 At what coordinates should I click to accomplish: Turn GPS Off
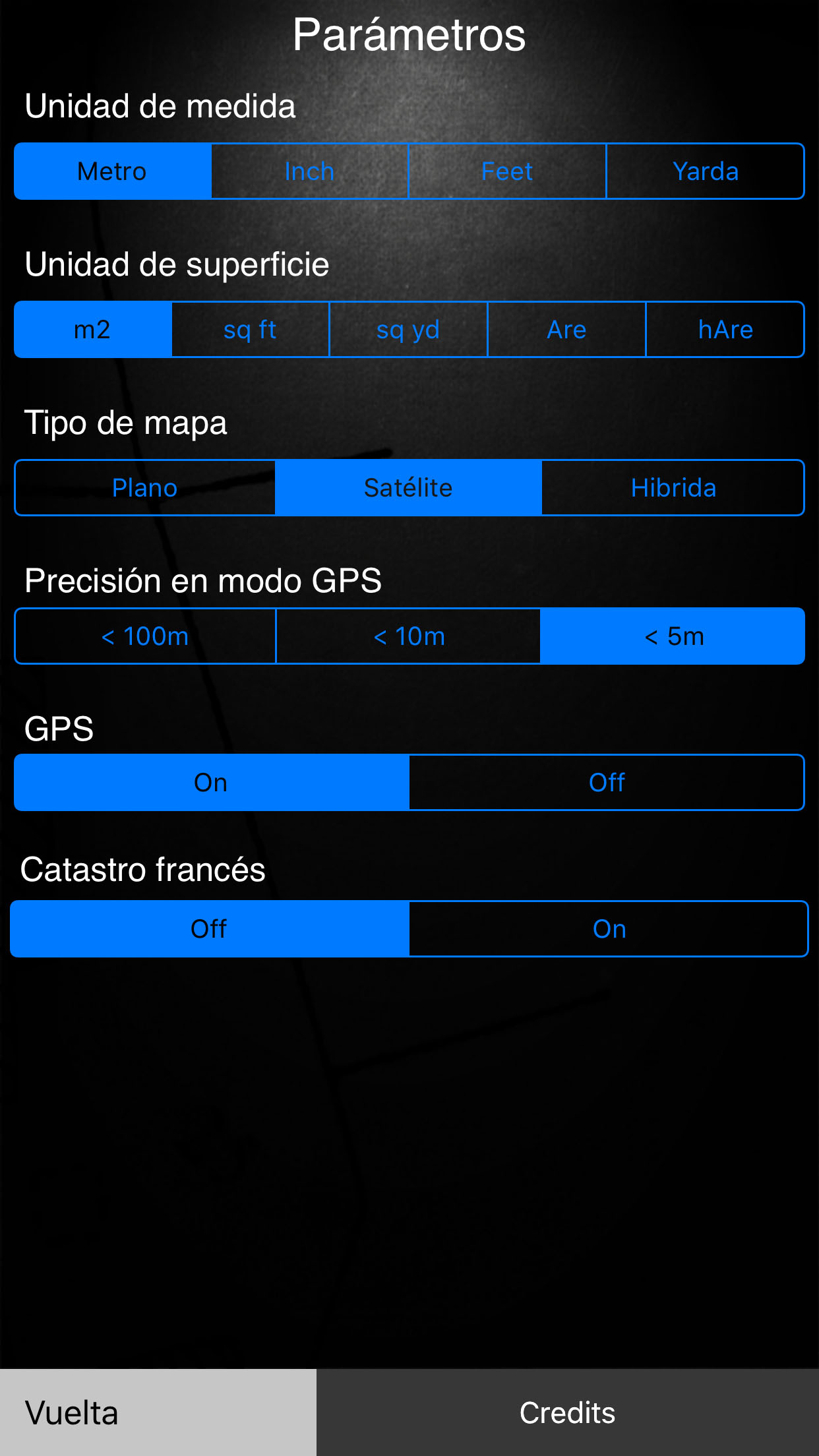(x=607, y=783)
